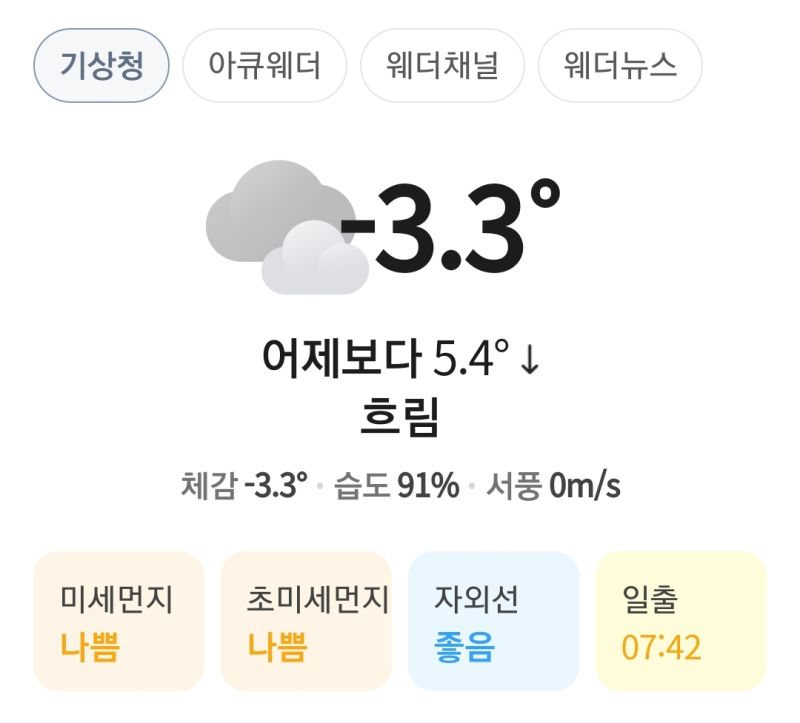Viewport: 800px width, 723px height.
Task: Switch to the 아큐웨더 source
Action: coord(264,66)
